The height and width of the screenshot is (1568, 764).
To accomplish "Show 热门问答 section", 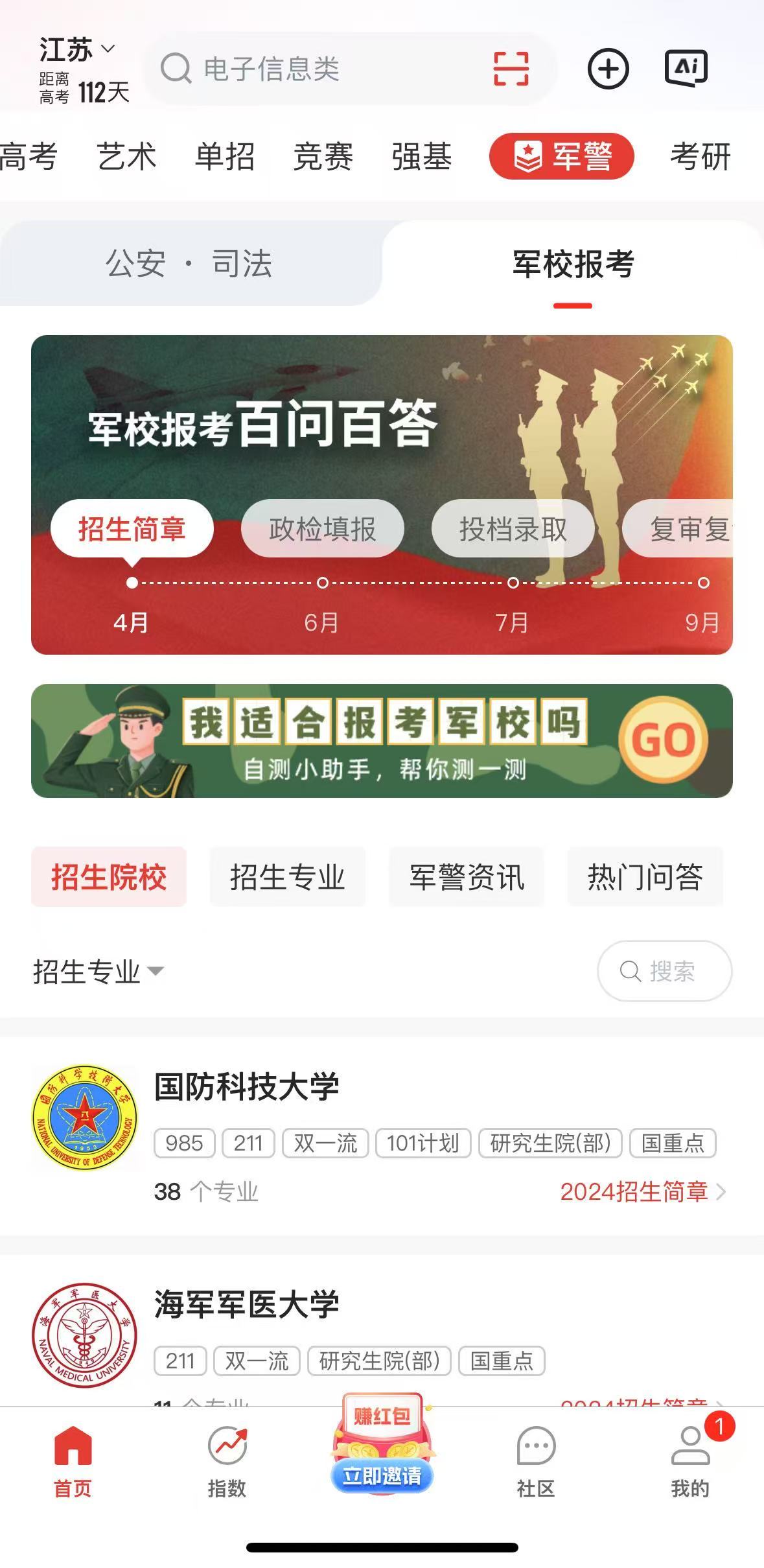I will click(645, 877).
